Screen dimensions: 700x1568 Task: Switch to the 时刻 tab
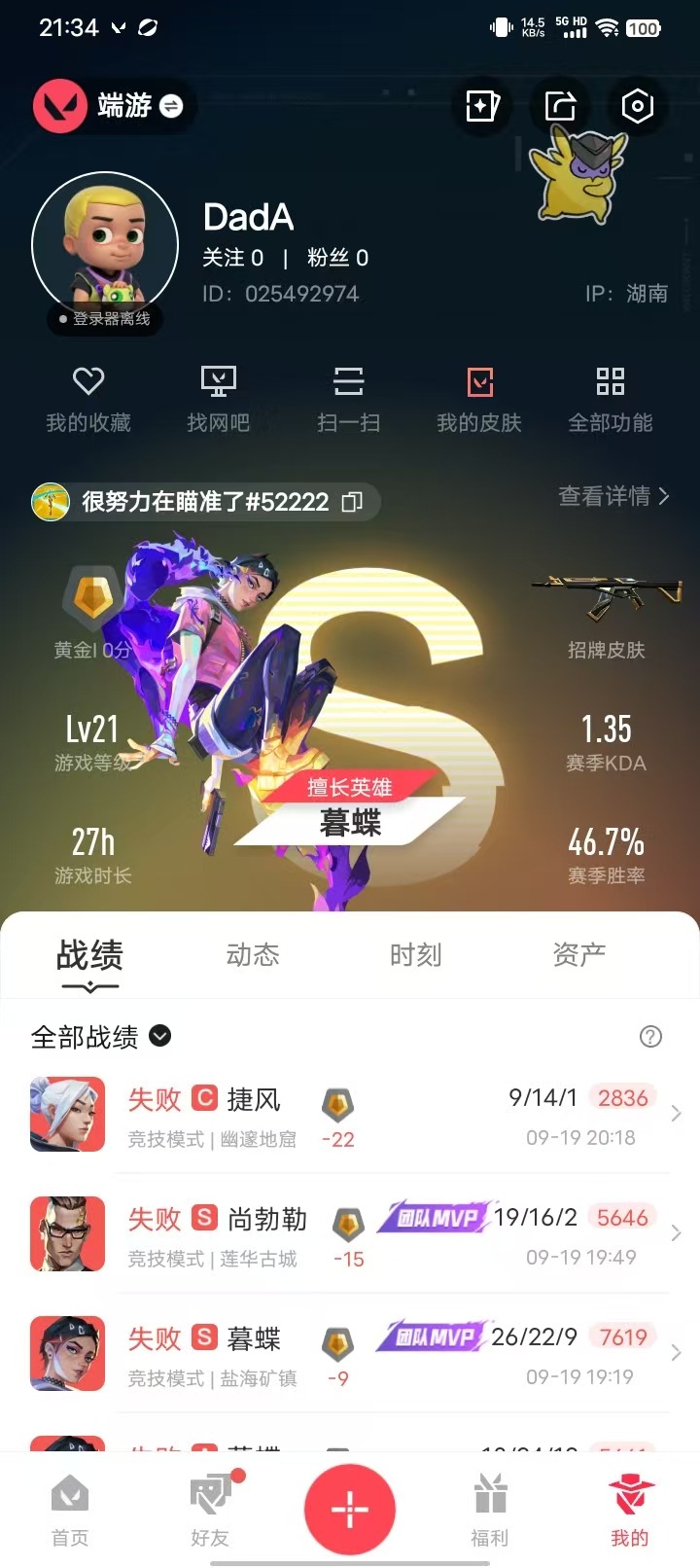(416, 955)
